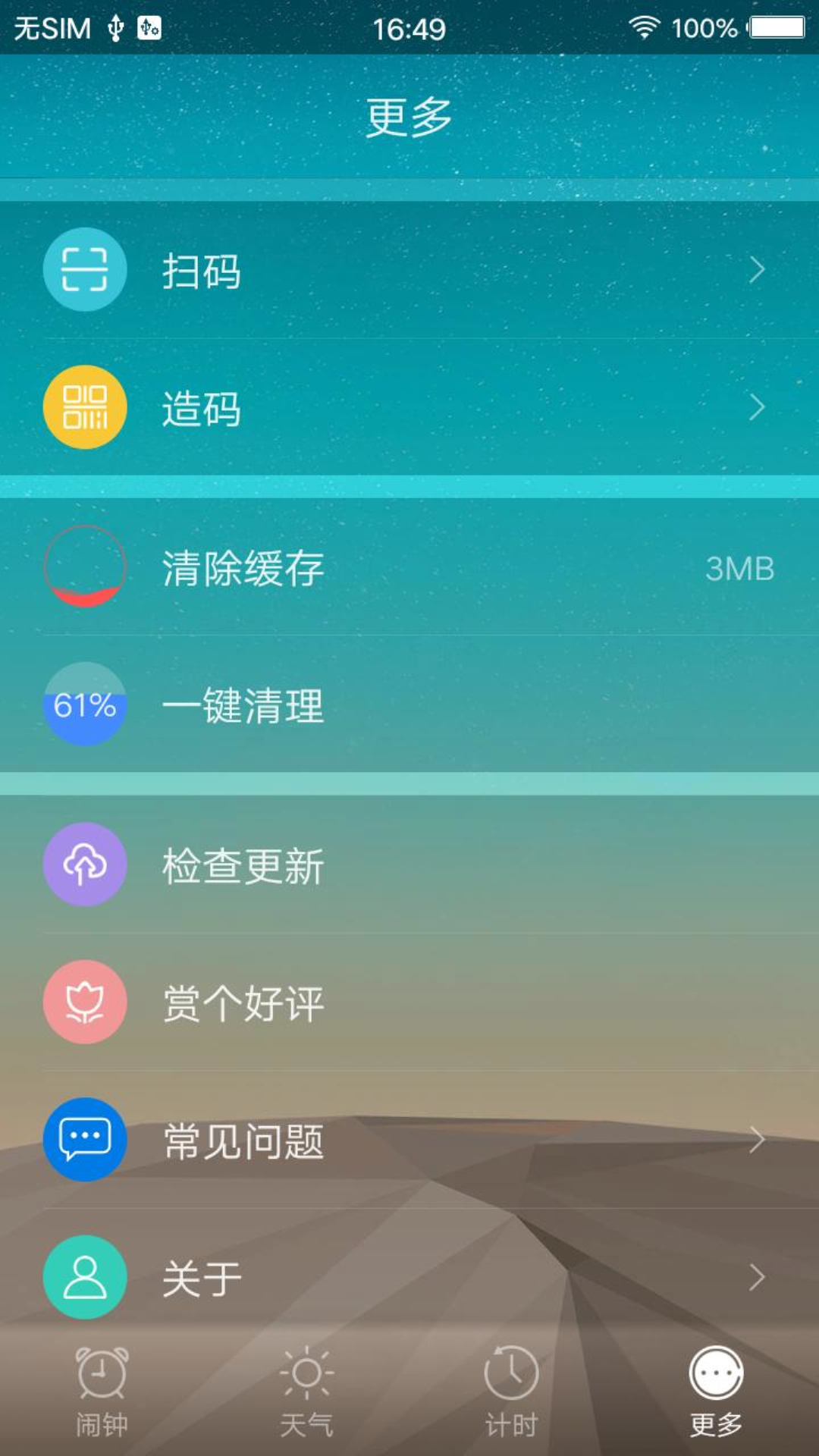819x1456 pixels.
Task: Select 检查更新 to check for updates
Action: (409, 864)
